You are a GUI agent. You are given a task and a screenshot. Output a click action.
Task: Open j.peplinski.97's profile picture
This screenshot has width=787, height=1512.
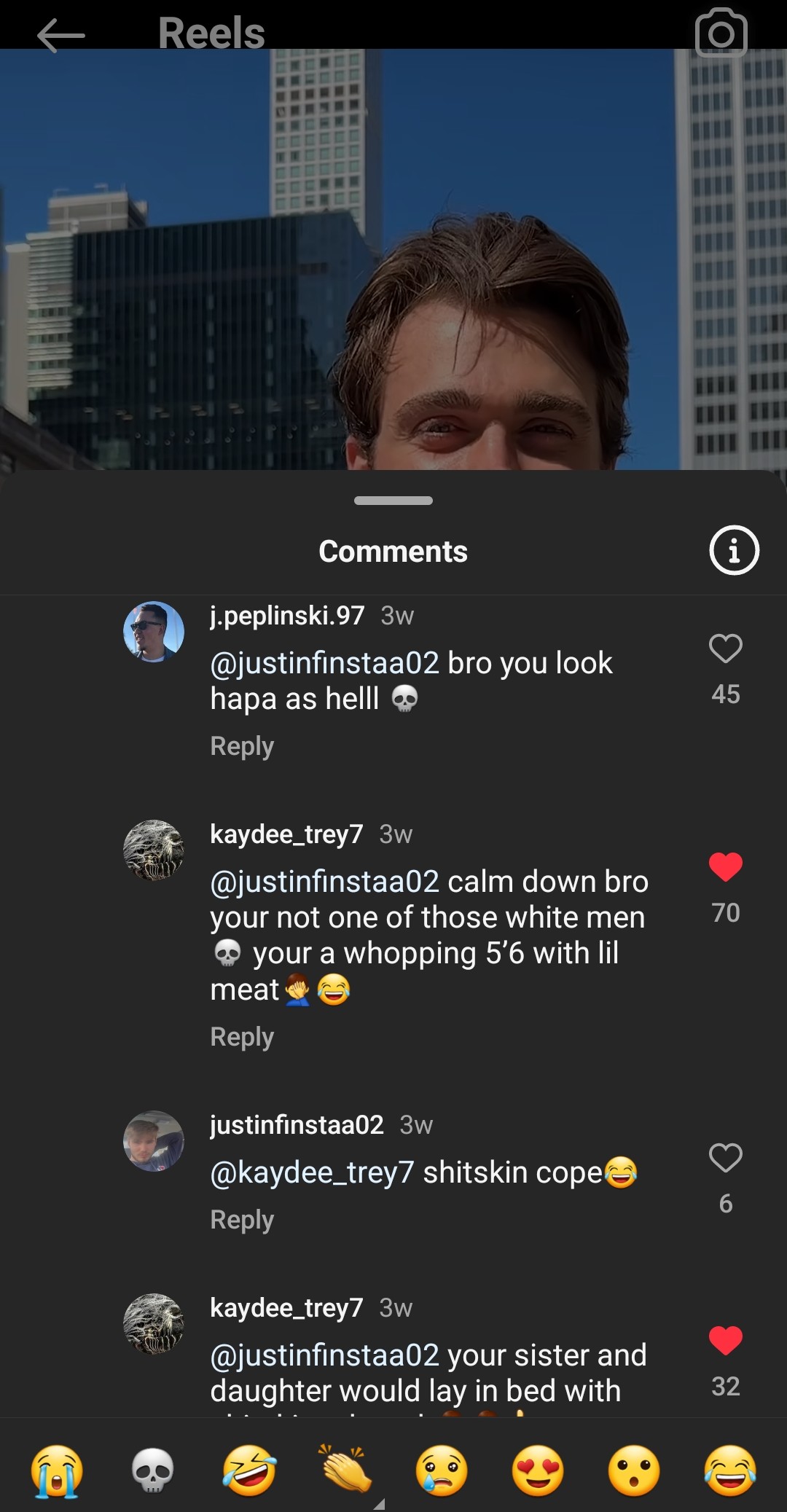154,632
